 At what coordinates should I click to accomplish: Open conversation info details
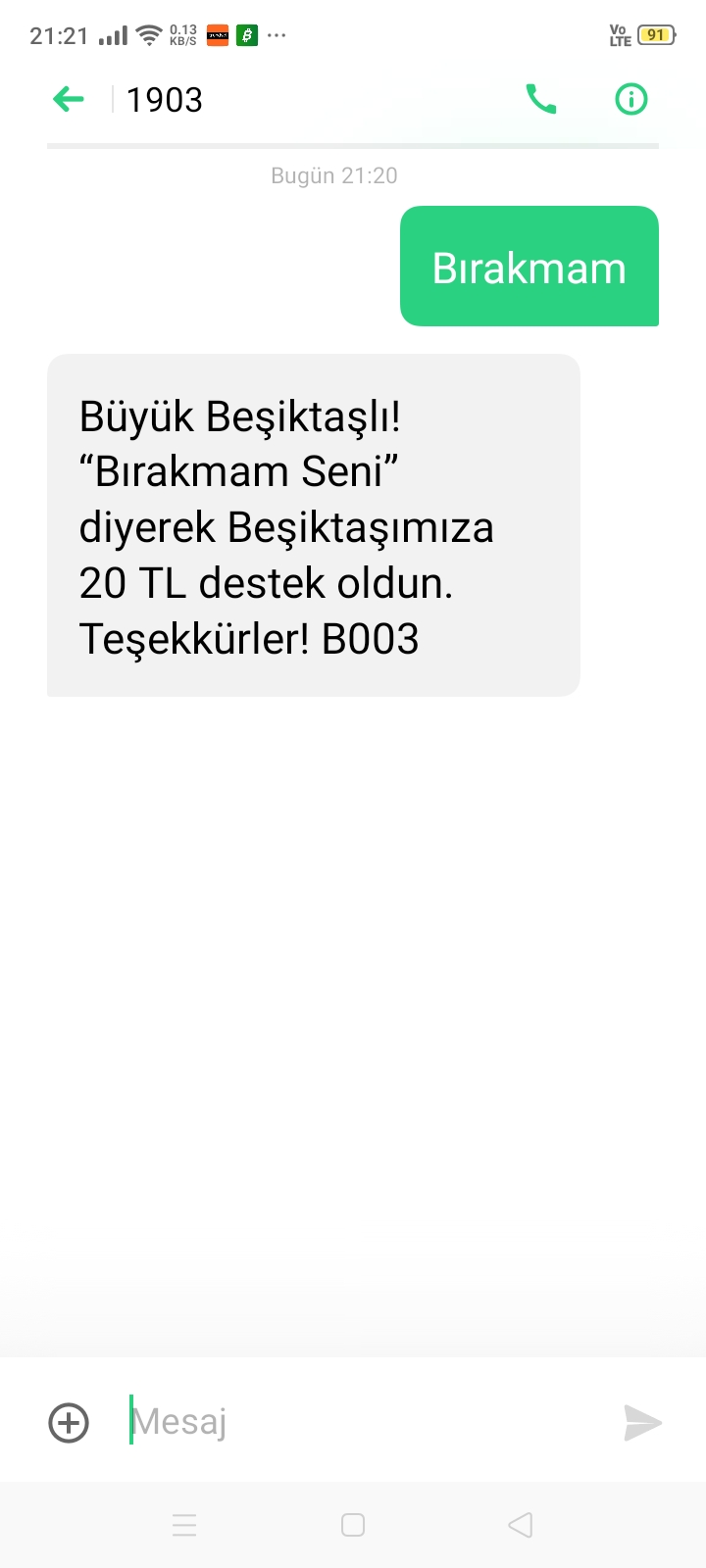pyautogui.click(x=630, y=99)
